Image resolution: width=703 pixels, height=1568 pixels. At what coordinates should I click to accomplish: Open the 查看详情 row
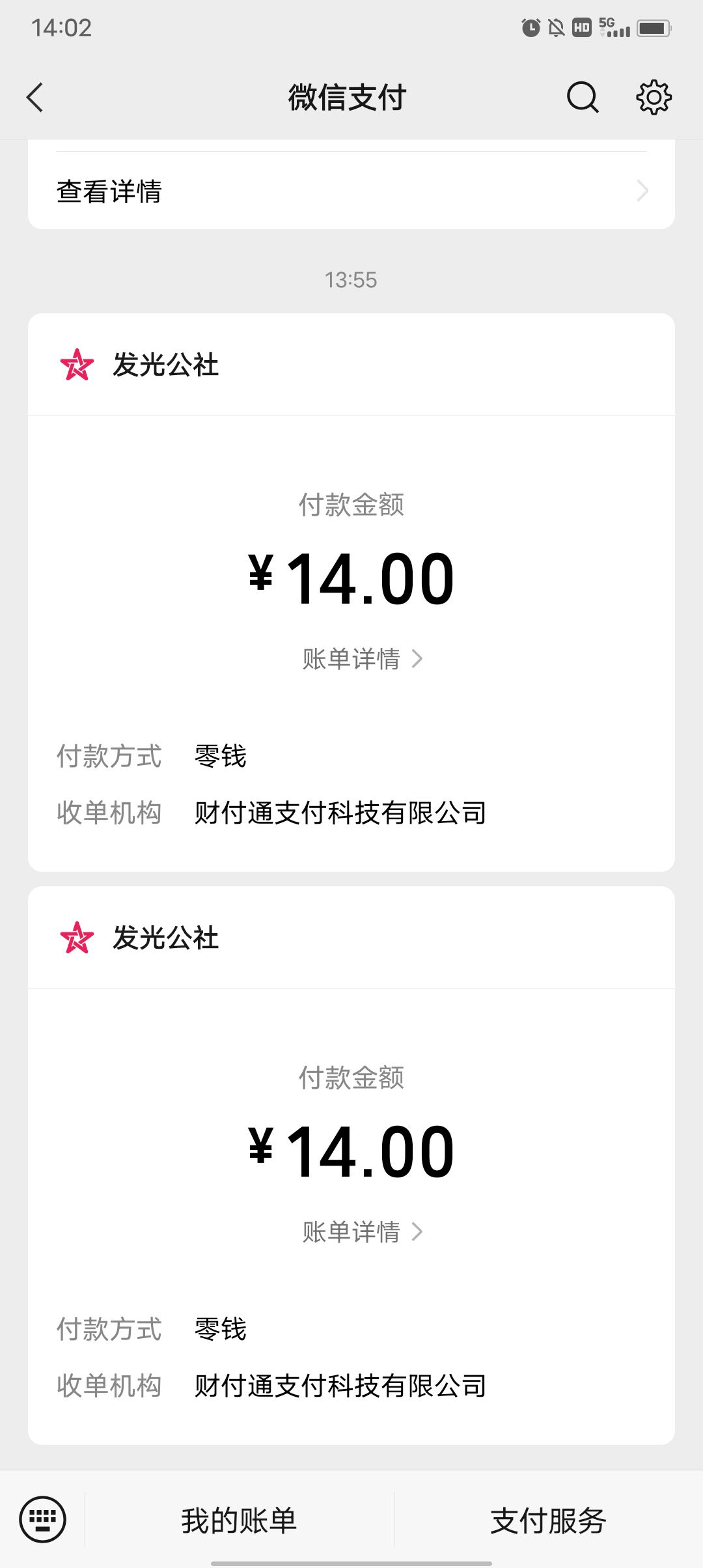[x=351, y=191]
